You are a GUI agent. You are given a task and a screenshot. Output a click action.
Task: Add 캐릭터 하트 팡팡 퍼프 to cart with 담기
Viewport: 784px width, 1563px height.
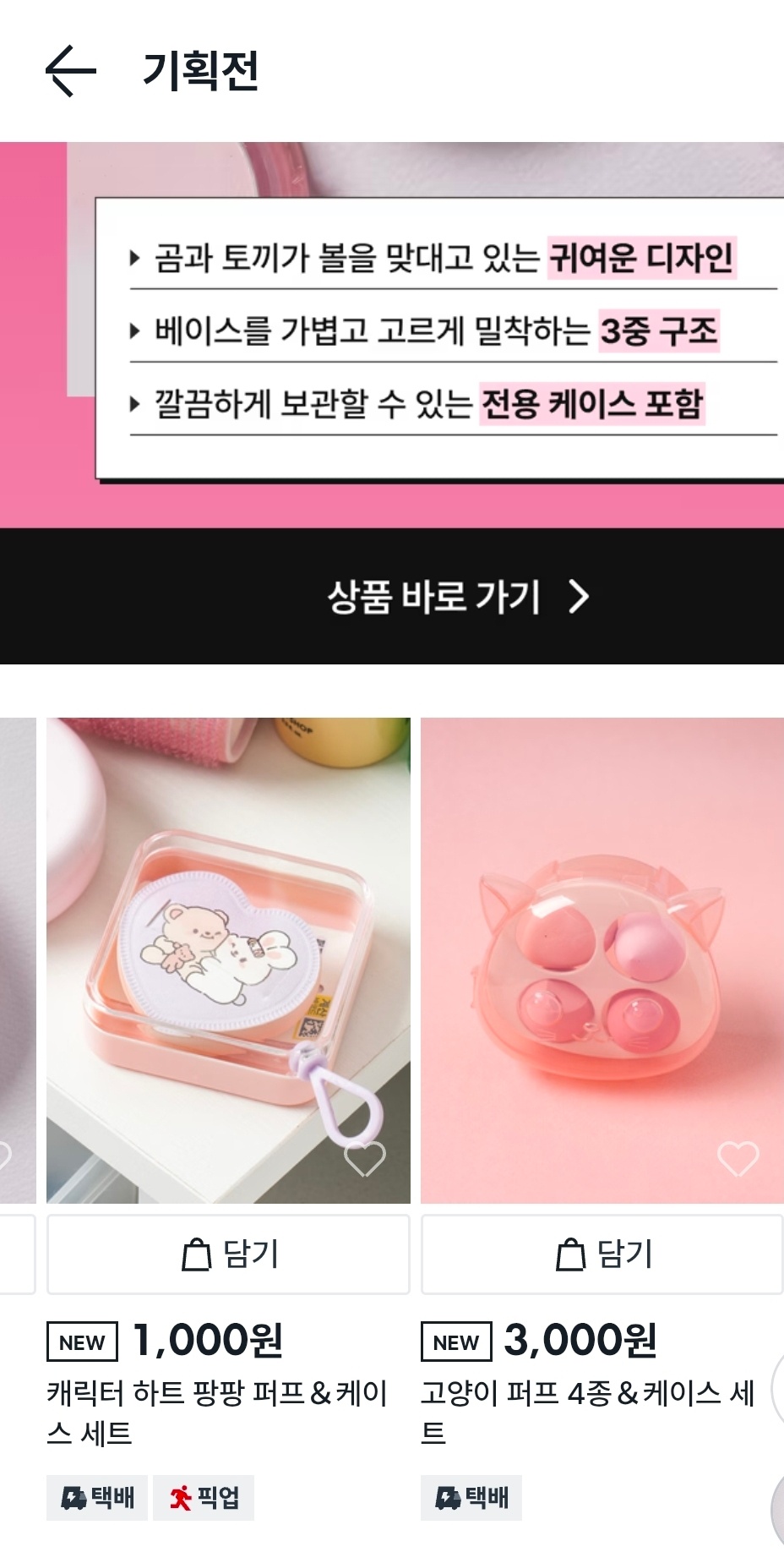pyautogui.click(x=228, y=1254)
